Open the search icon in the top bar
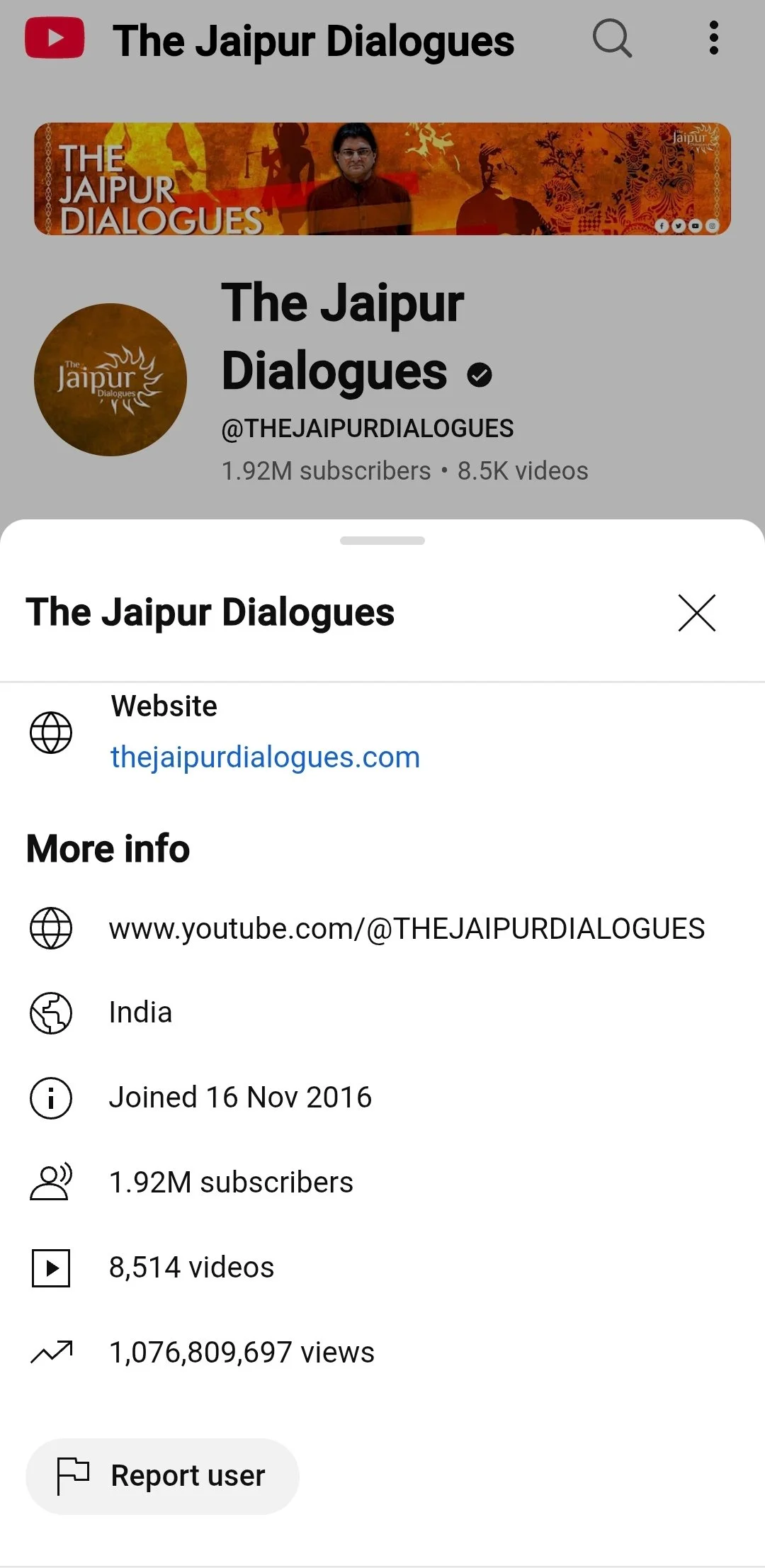Image resolution: width=765 pixels, height=1568 pixels. tap(612, 38)
